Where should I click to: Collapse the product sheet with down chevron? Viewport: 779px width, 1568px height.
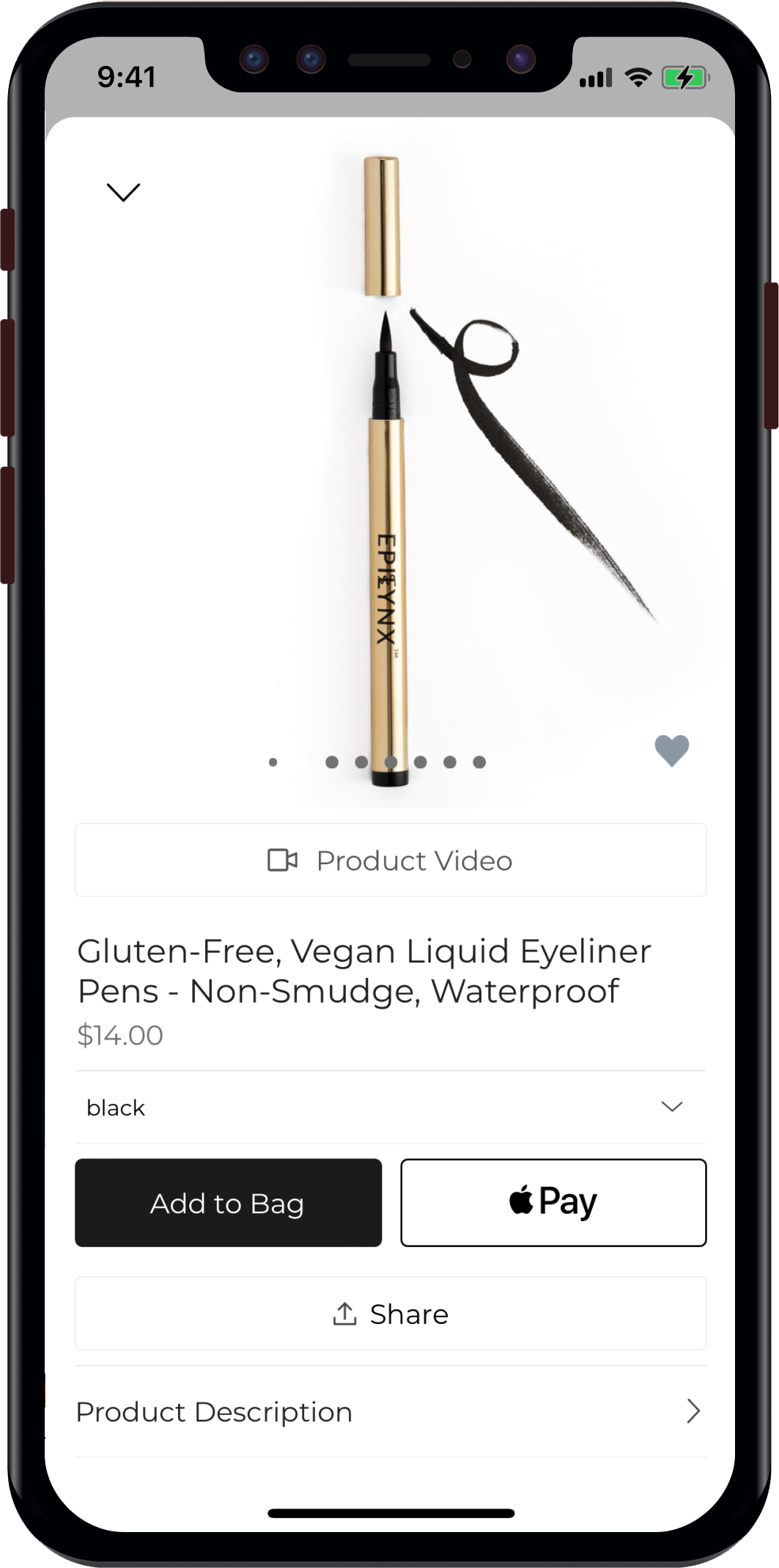pyautogui.click(x=123, y=192)
